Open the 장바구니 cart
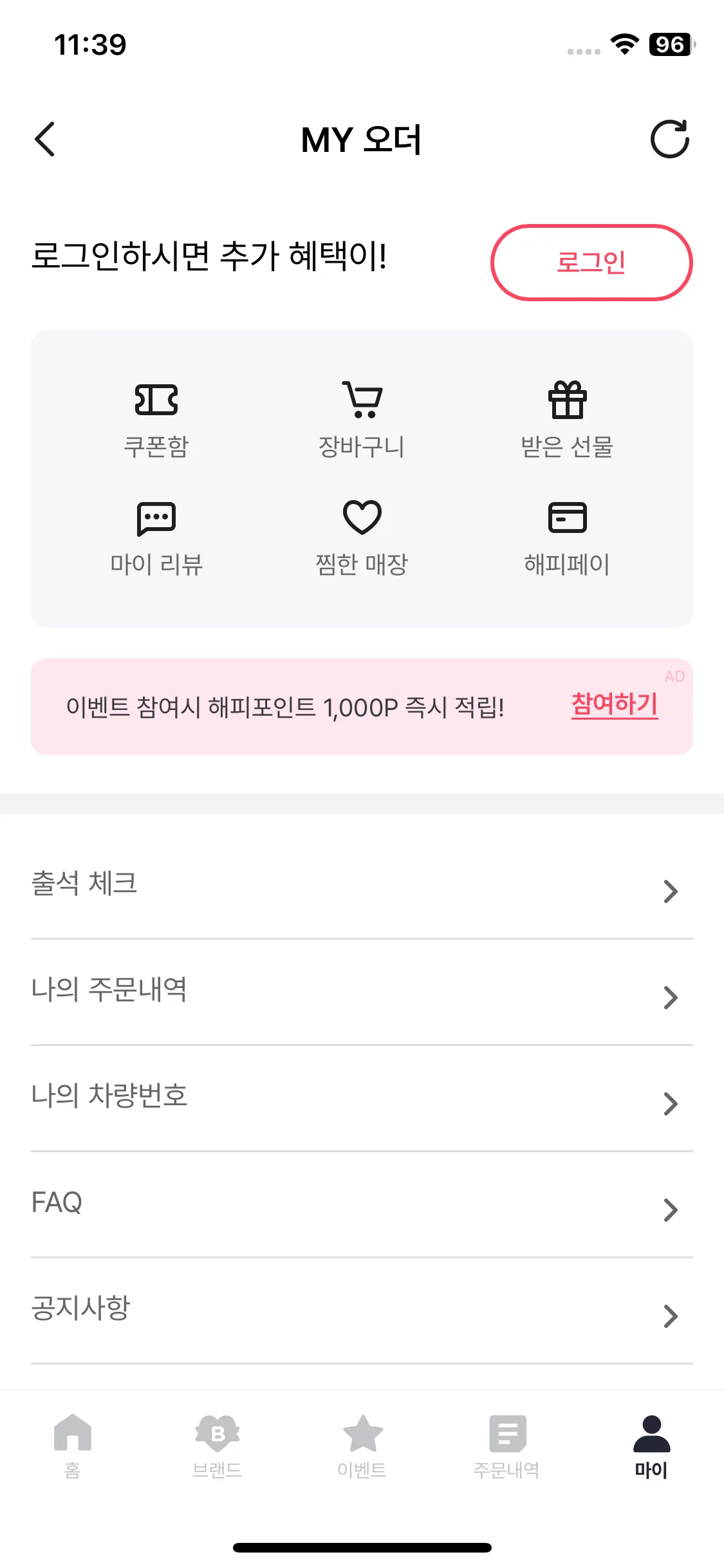This screenshot has width=724, height=1568. [x=362, y=420]
